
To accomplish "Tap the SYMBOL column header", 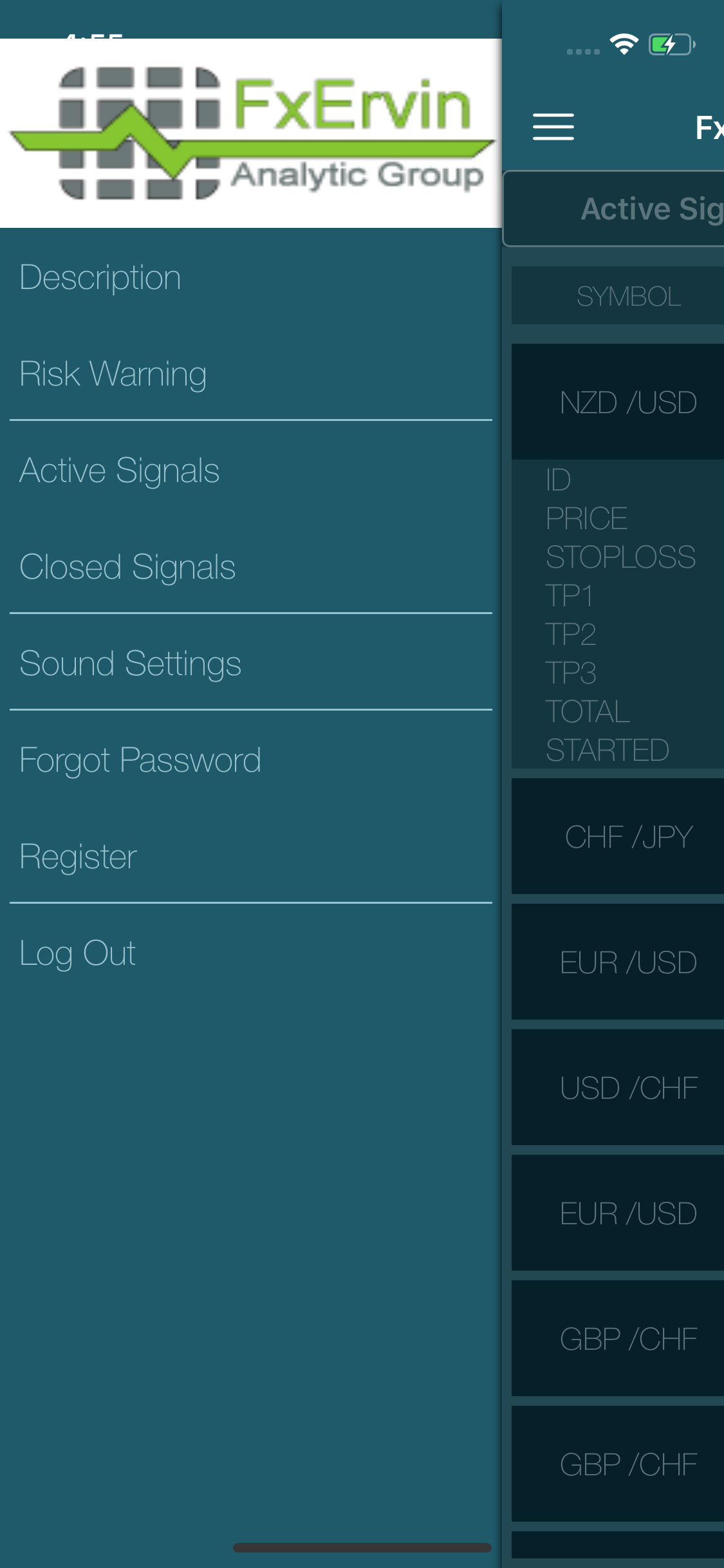I will pos(629,296).
